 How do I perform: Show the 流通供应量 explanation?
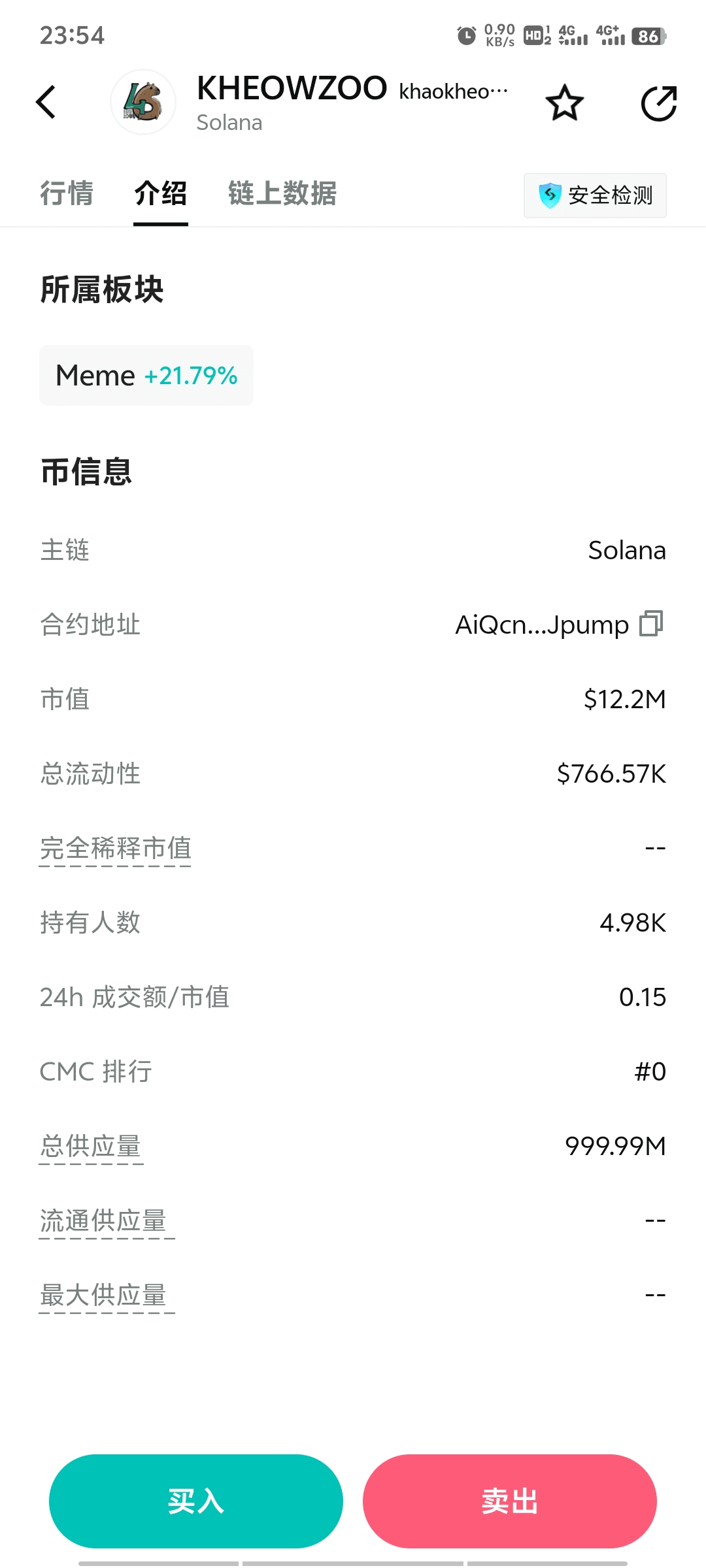click(105, 1221)
